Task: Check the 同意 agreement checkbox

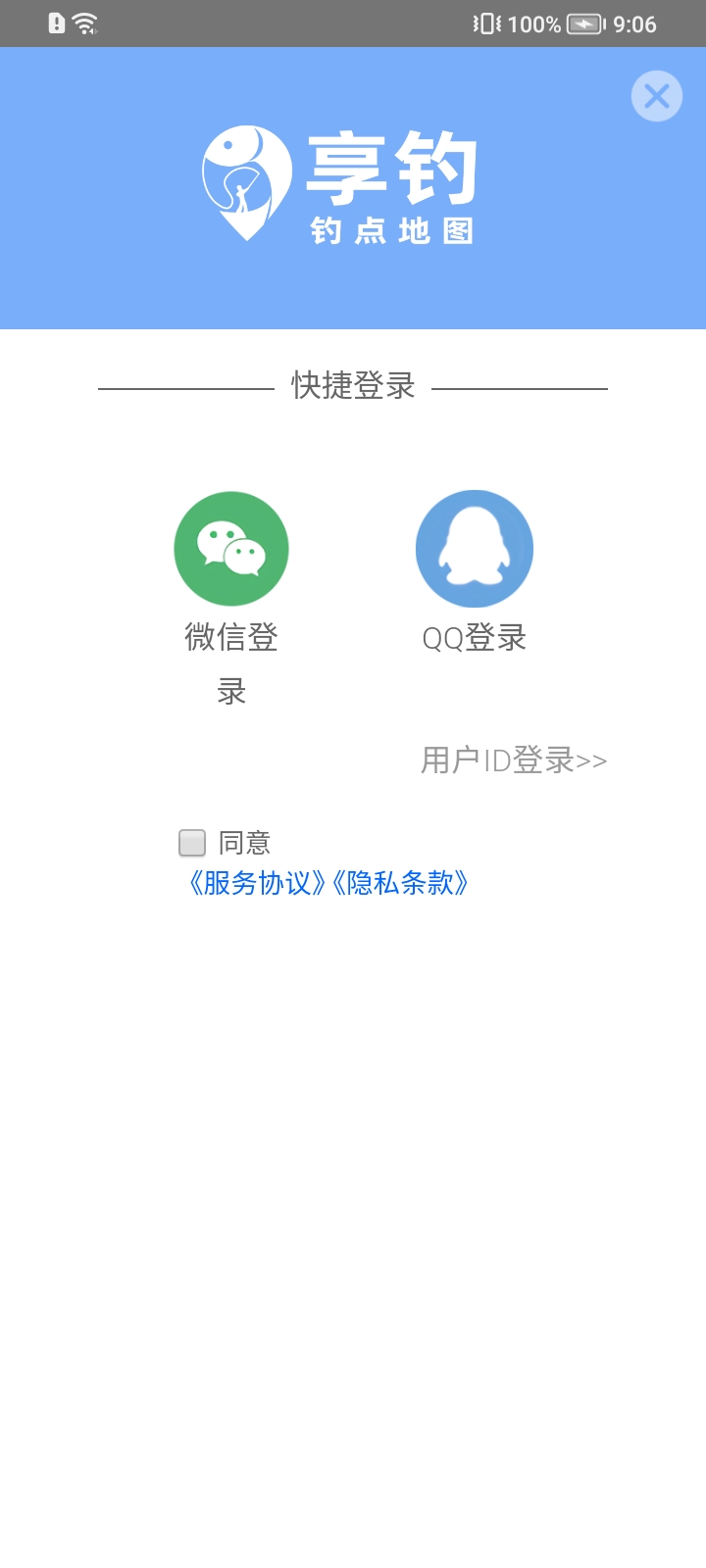Action: (x=192, y=843)
